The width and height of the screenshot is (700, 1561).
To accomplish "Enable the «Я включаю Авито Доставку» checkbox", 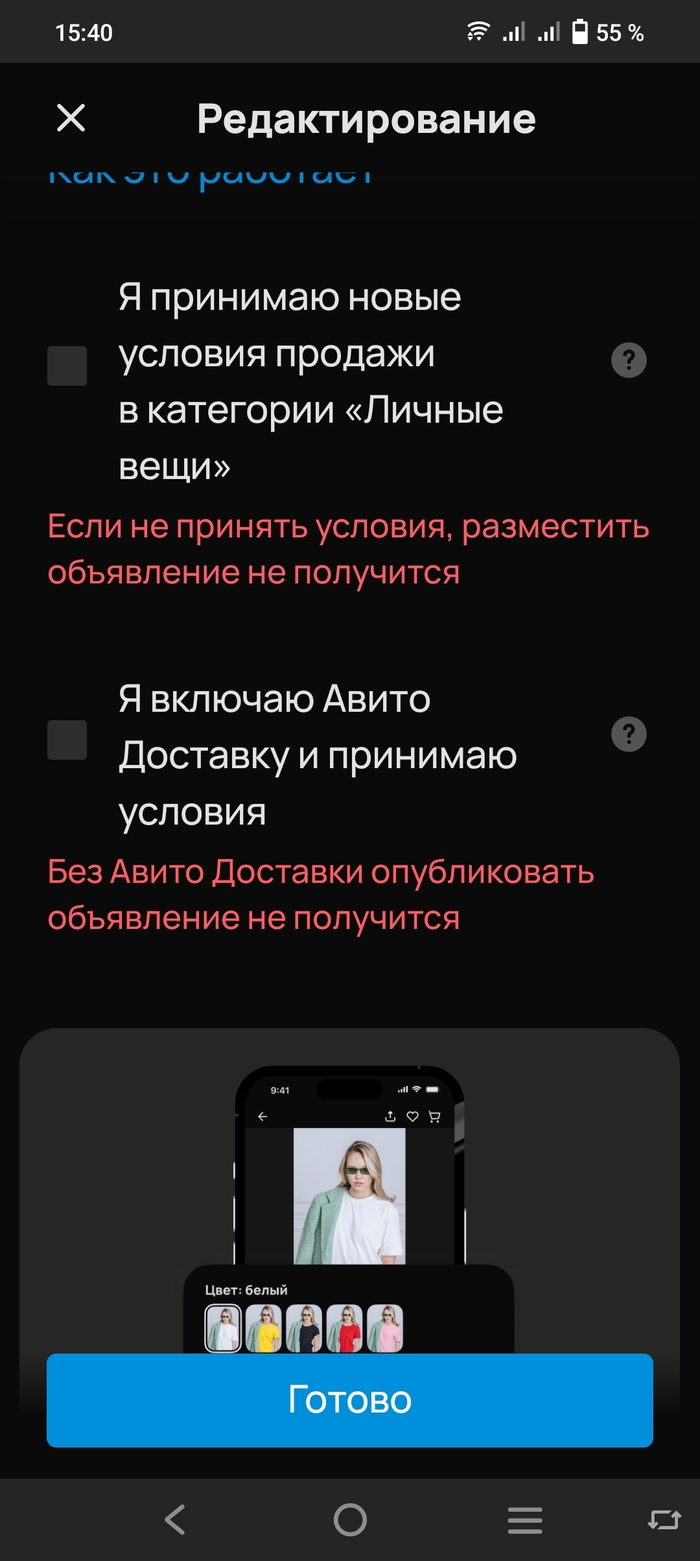I will (67, 740).
